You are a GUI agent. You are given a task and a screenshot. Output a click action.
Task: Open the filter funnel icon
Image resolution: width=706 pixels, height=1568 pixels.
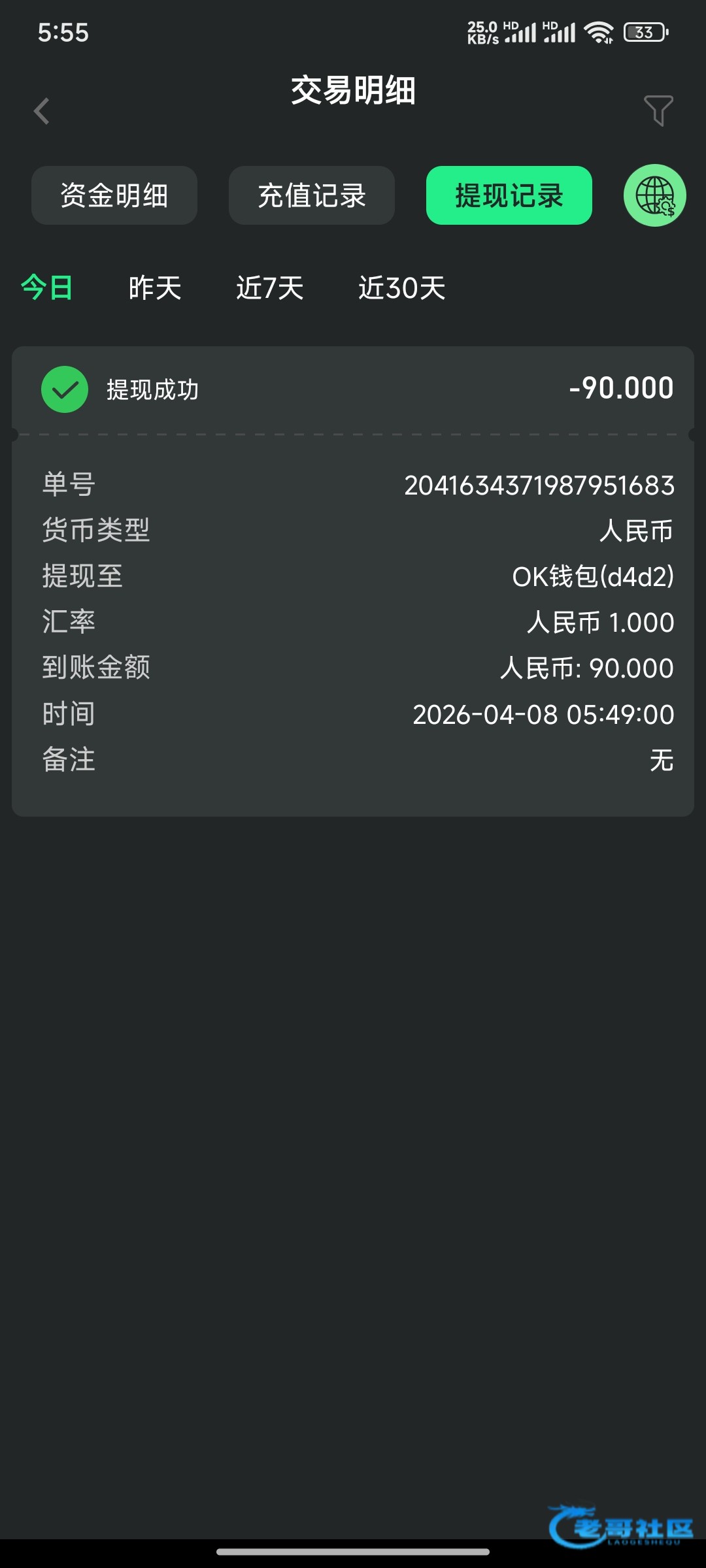pyautogui.click(x=658, y=110)
